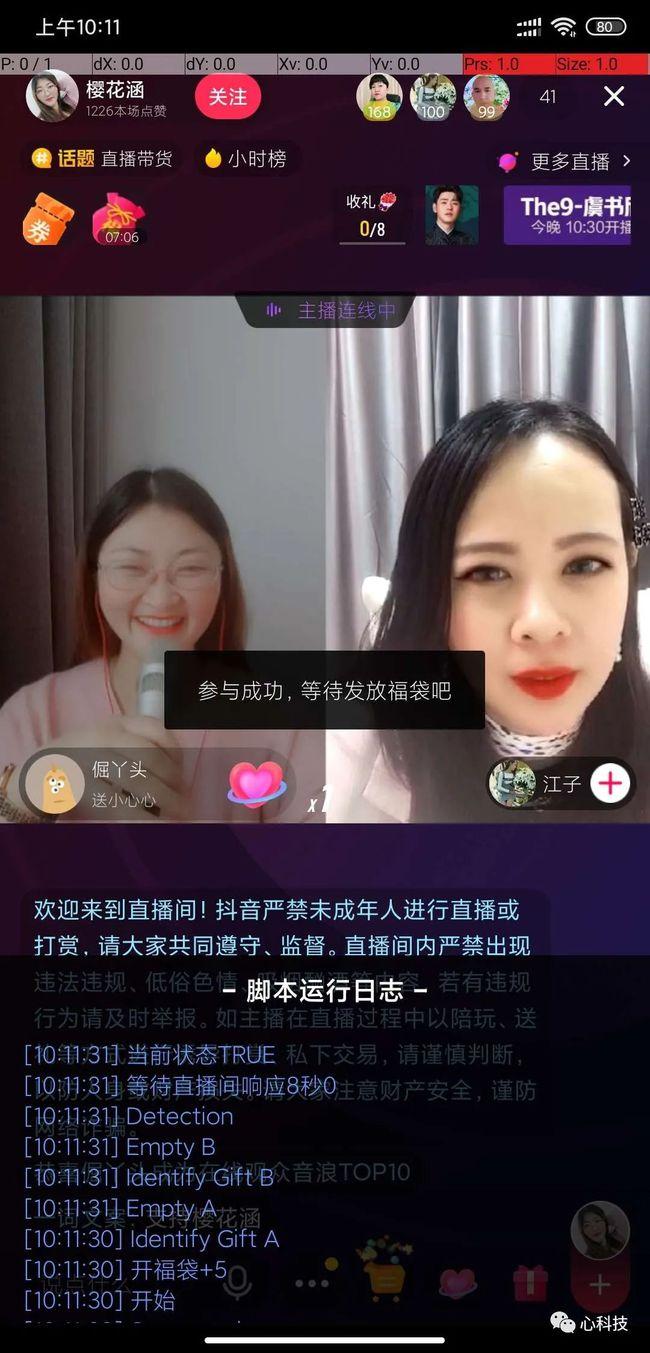Open streamer 樱花涵's profile
The image size is (650, 1353).
point(53,97)
